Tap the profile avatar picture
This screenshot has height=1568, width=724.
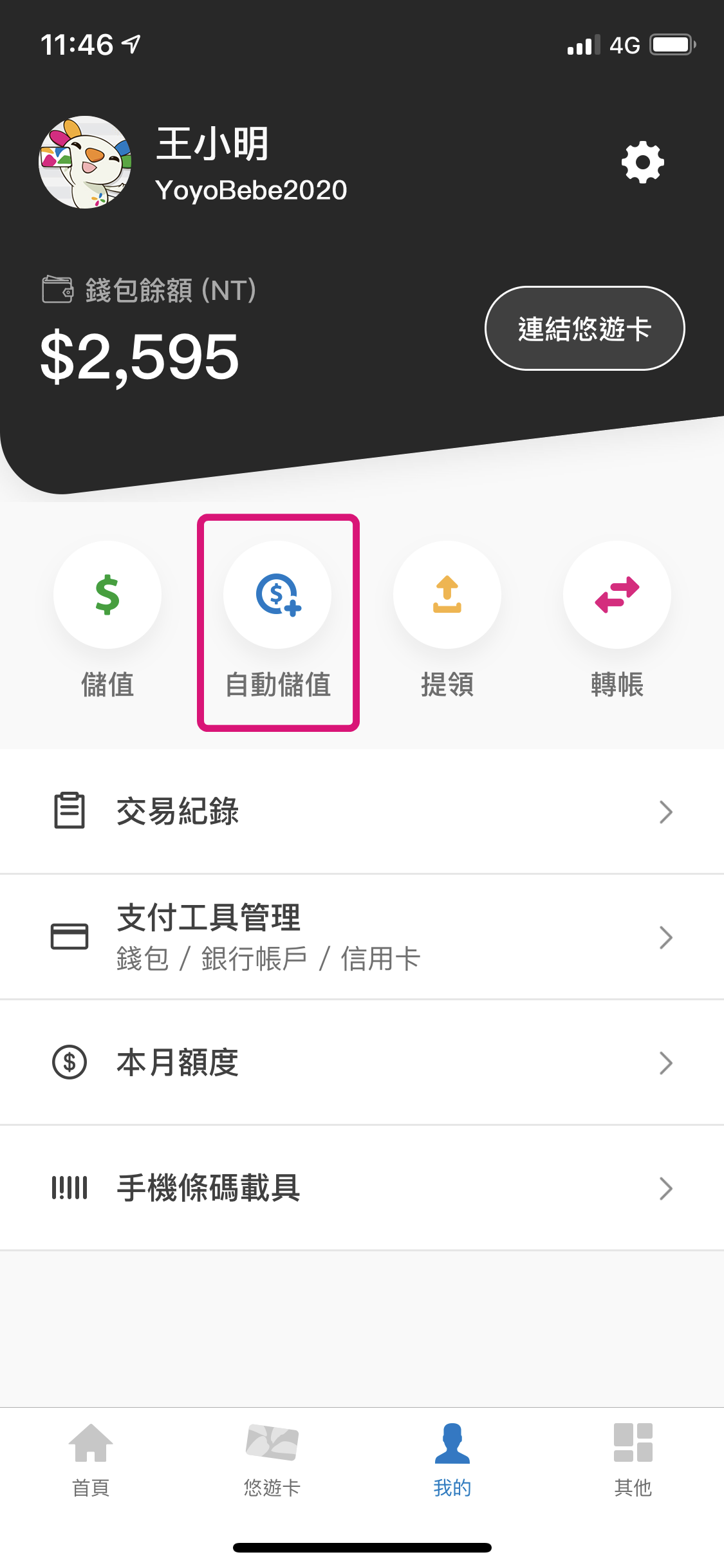pos(85,162)
